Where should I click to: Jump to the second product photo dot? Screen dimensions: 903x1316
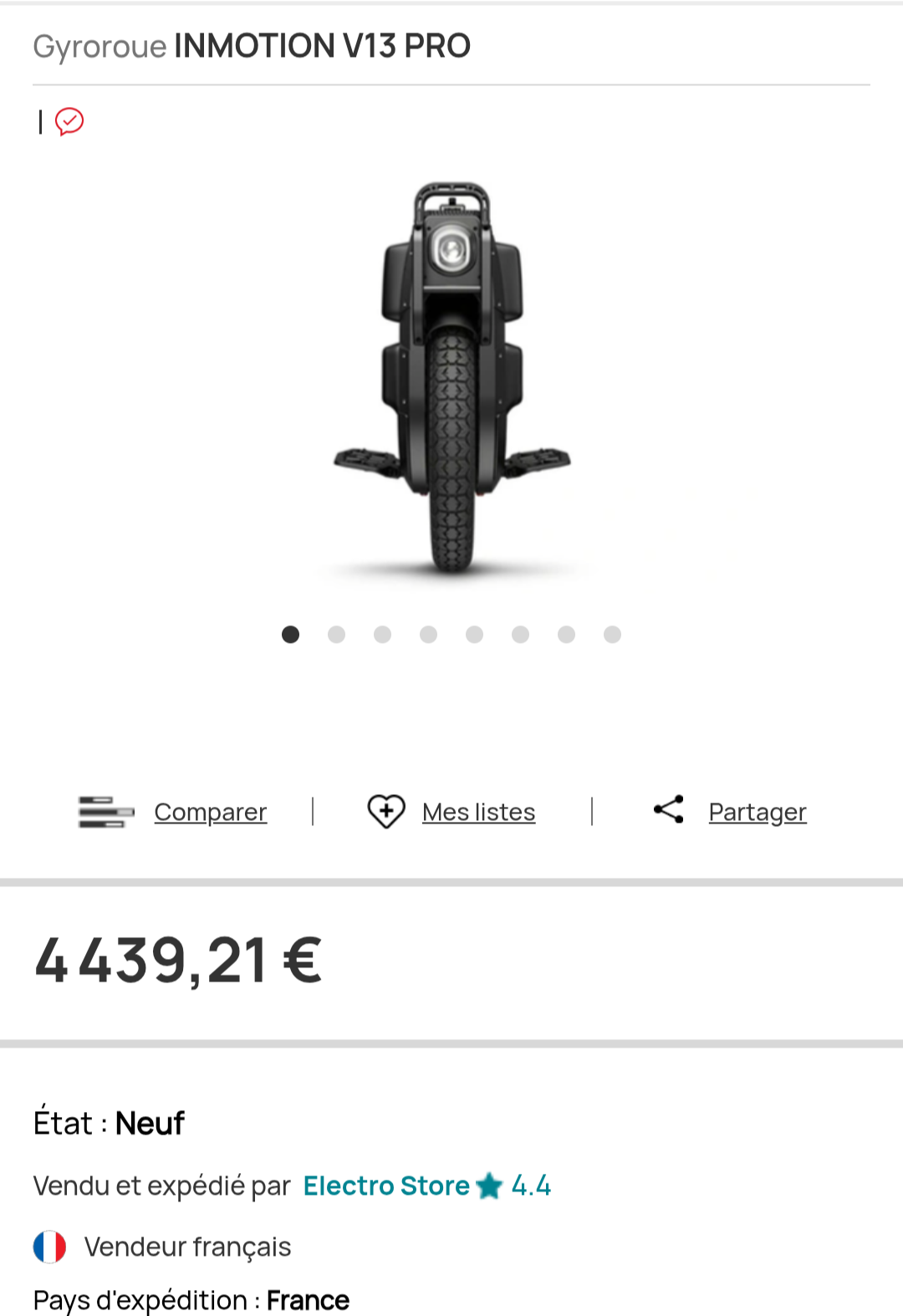(x=336, y=635)
